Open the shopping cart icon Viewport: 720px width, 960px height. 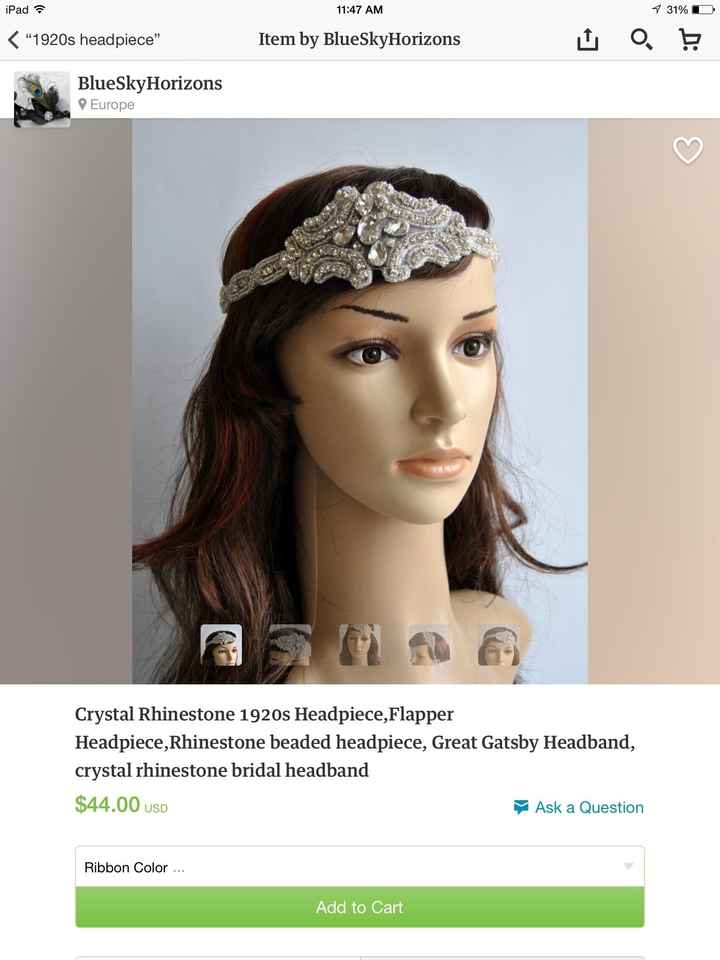pyautogui.click(x=690, y=39)
